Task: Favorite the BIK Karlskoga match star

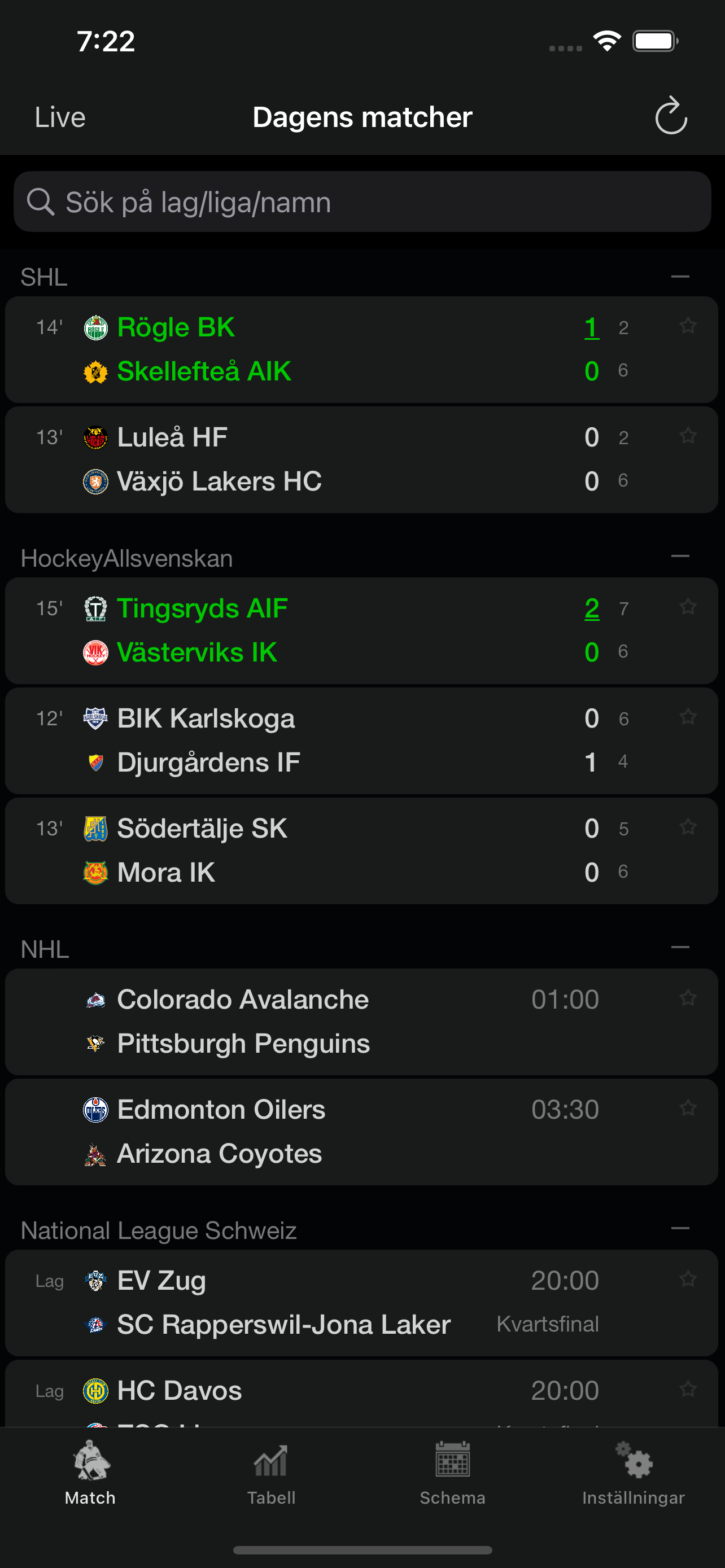Action: 688,717
